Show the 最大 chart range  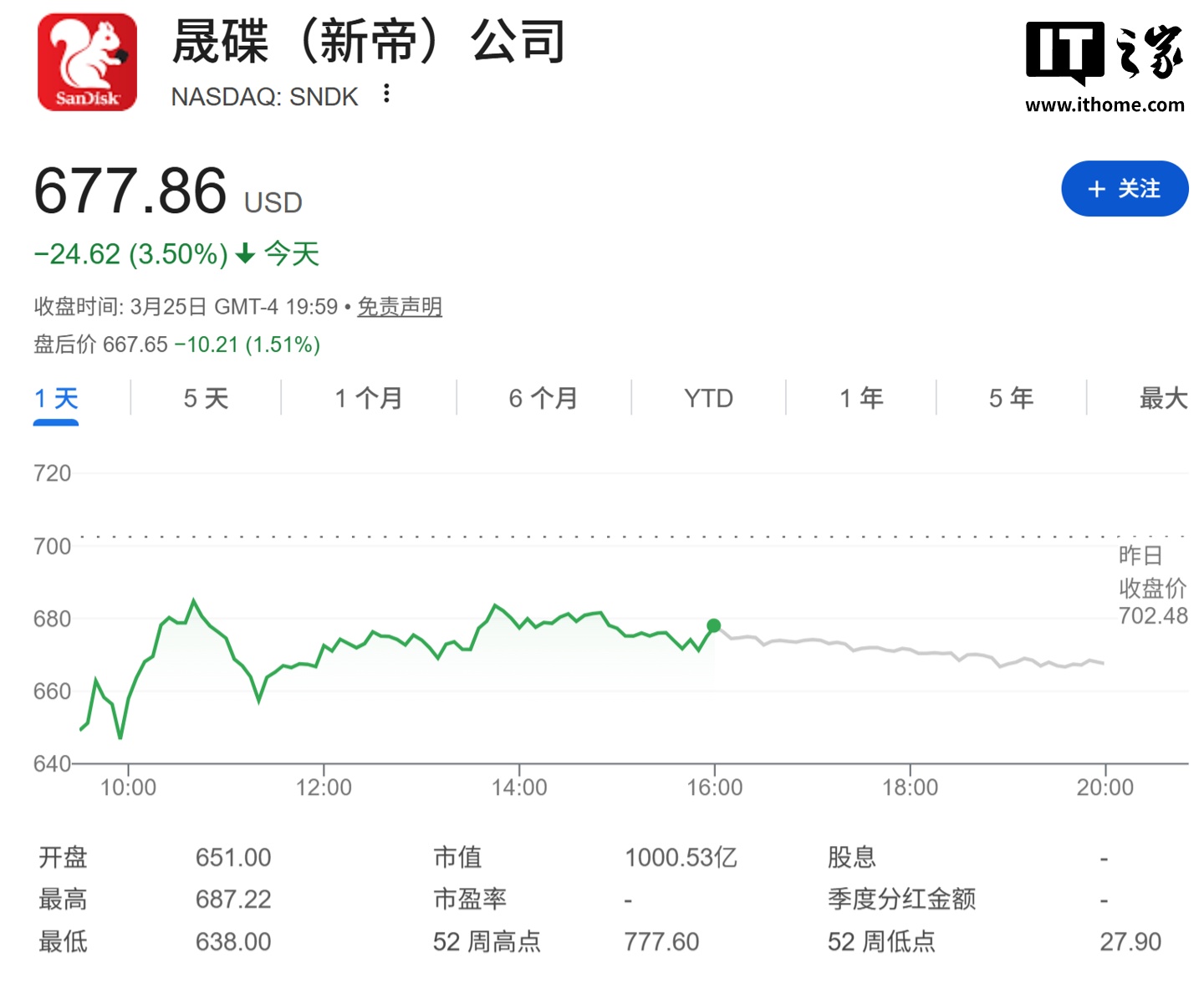[1163, 398]
